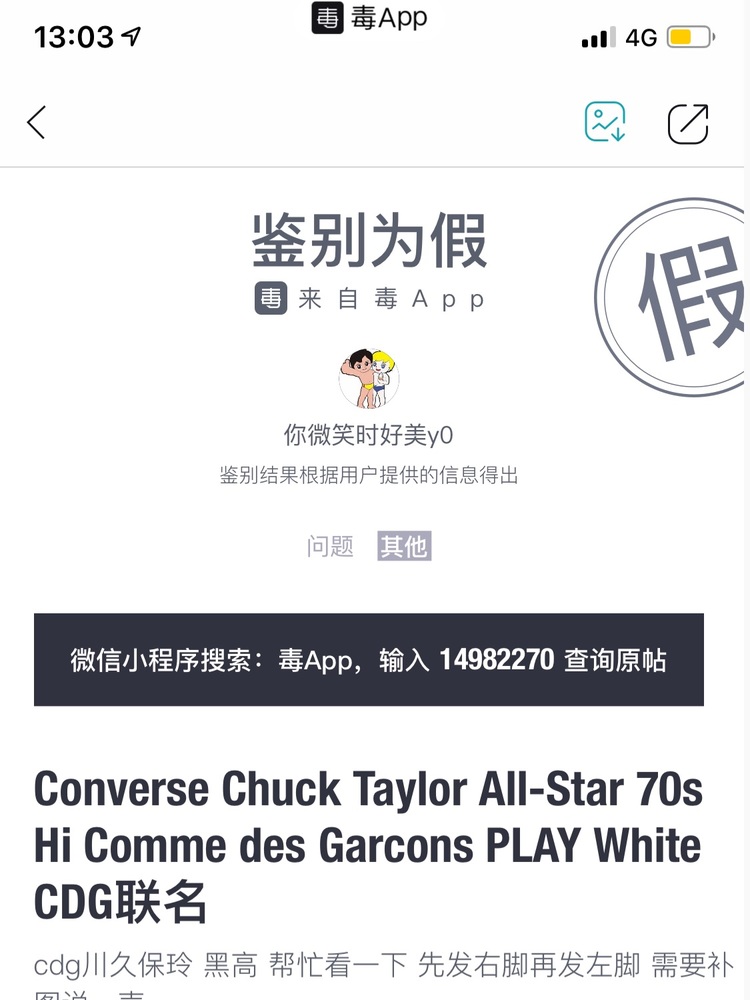Save the authentication result as image
750x1000 pixels.
click(x=605, y=122)
